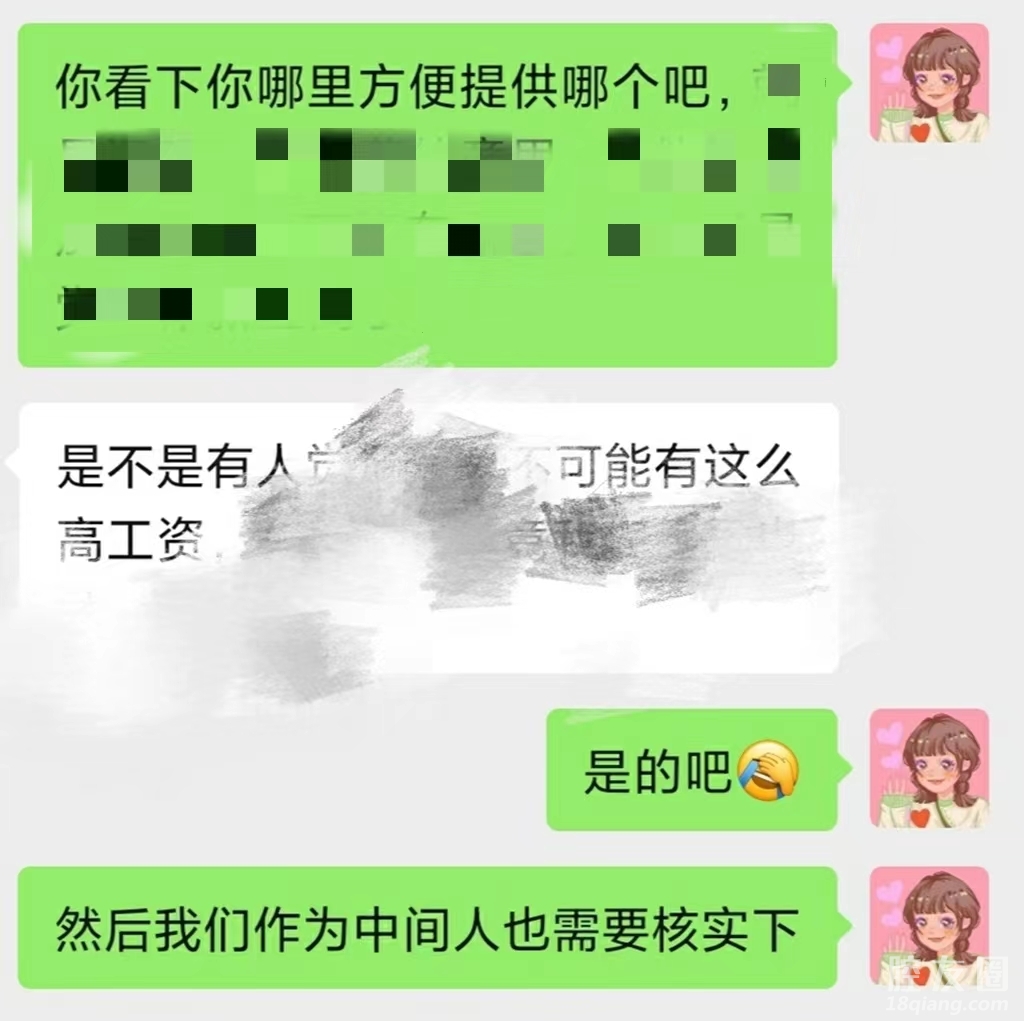The width and height of the screenshot is (1024, 1021).
Task: Open the avatar beside the '是的吧' message
Action: 928,768
